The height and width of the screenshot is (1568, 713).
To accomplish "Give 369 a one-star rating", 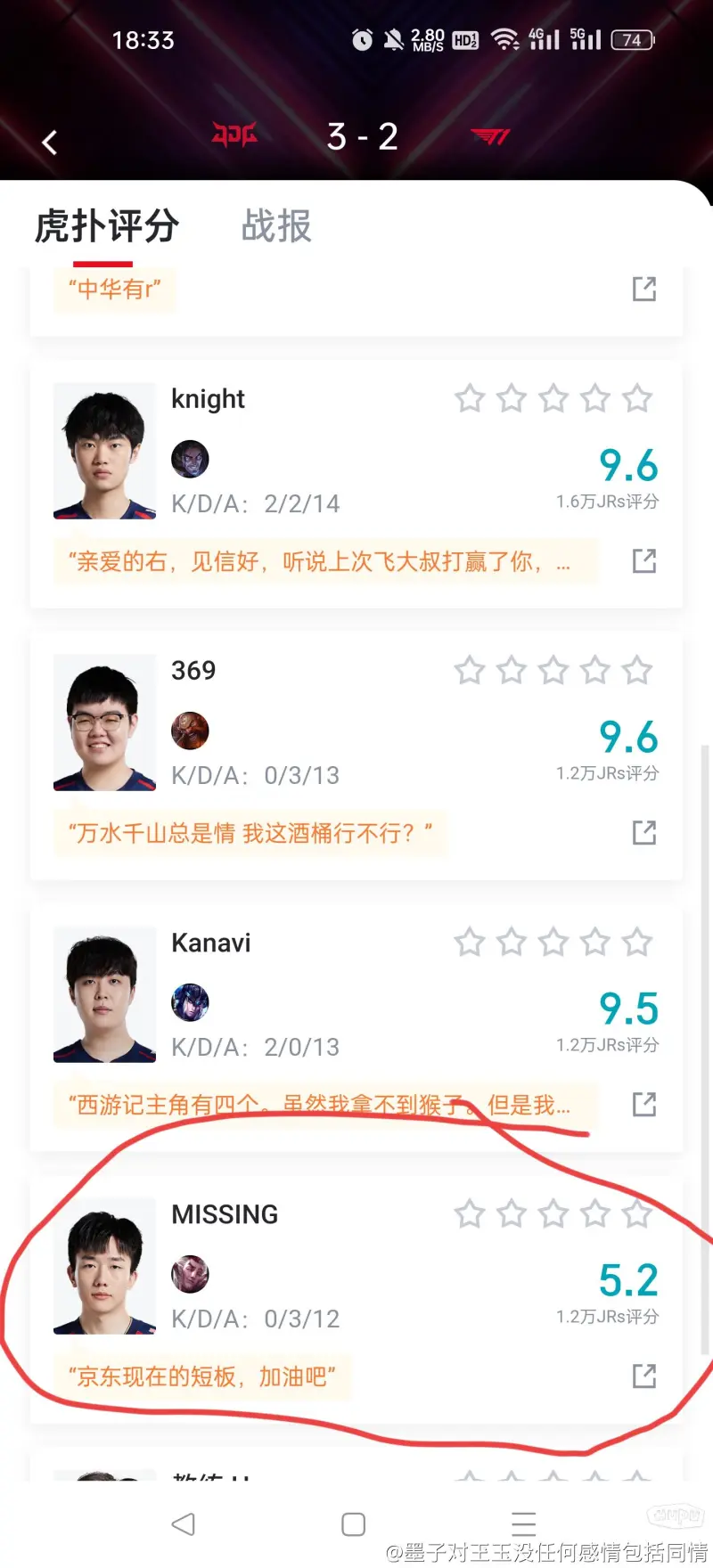I will coord(470,670).
